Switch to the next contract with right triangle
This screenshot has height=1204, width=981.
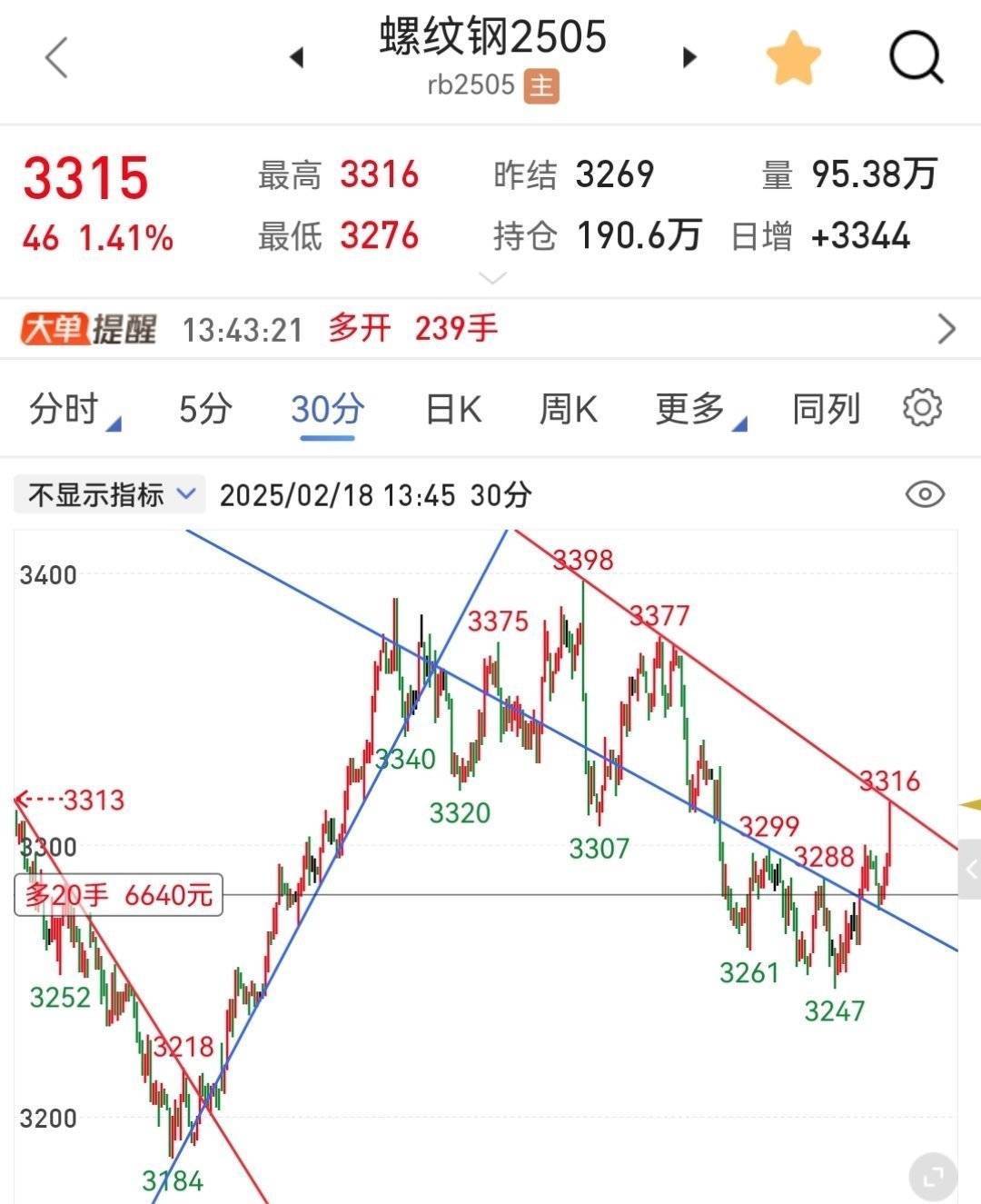[689, 58]
